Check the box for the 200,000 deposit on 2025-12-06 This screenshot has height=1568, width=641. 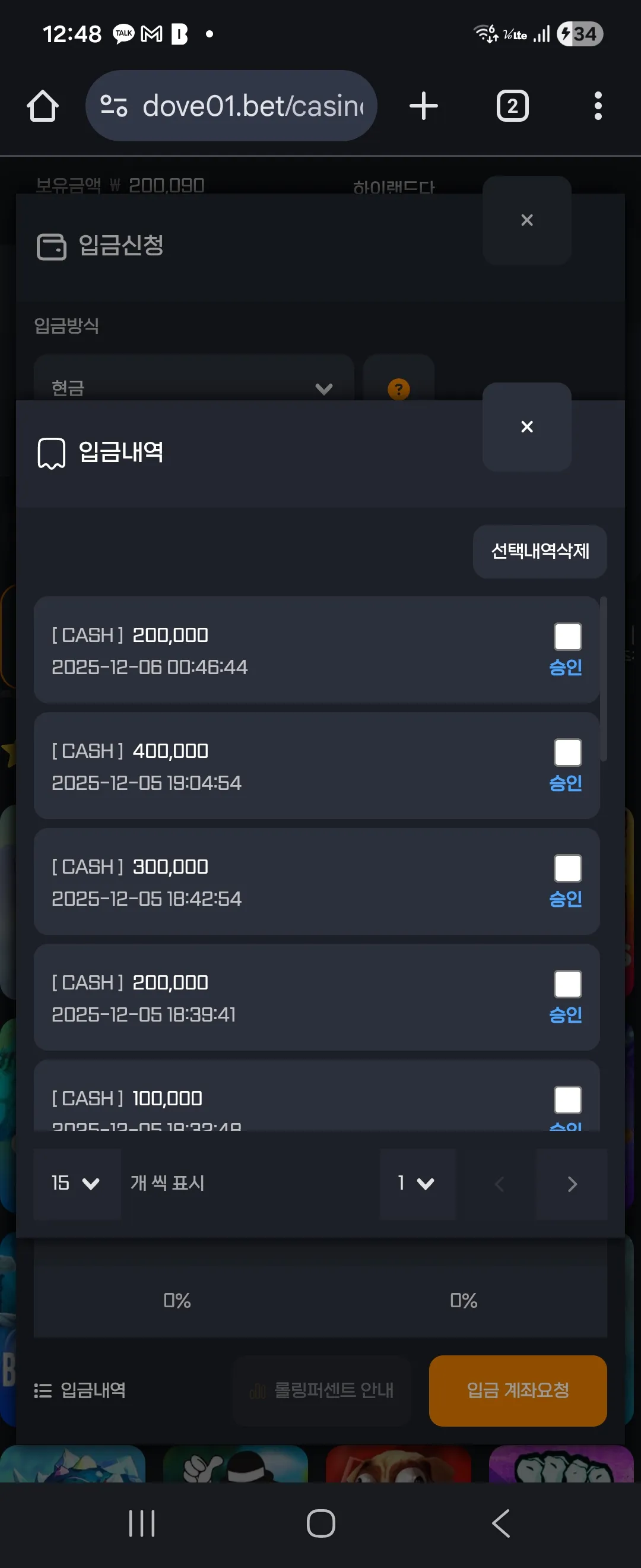(x=567, y=637)
